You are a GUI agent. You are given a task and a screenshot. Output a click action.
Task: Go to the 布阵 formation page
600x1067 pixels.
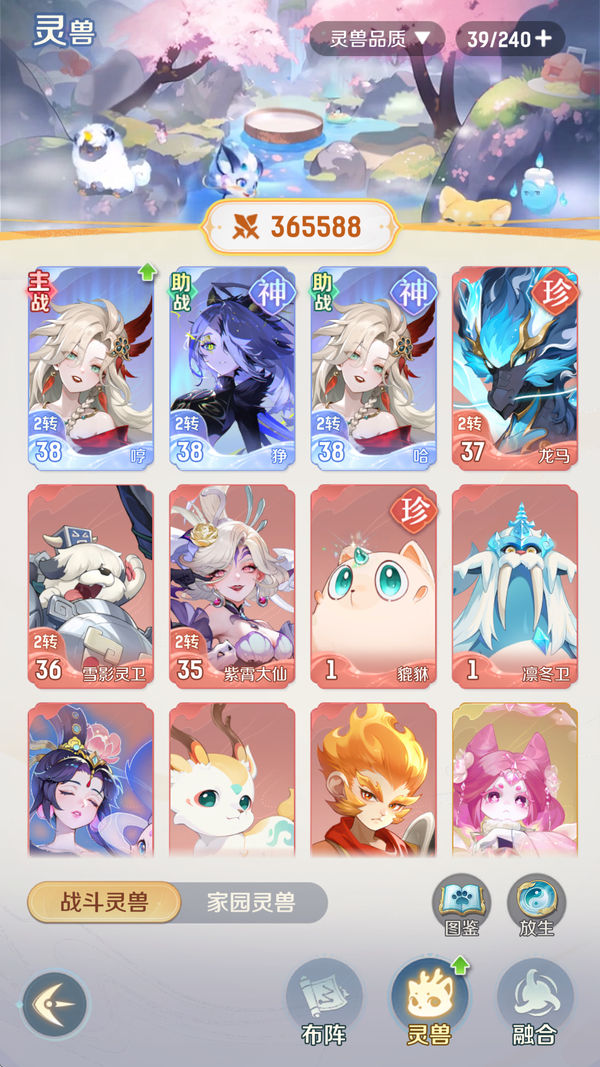(x=324, y=1003)
